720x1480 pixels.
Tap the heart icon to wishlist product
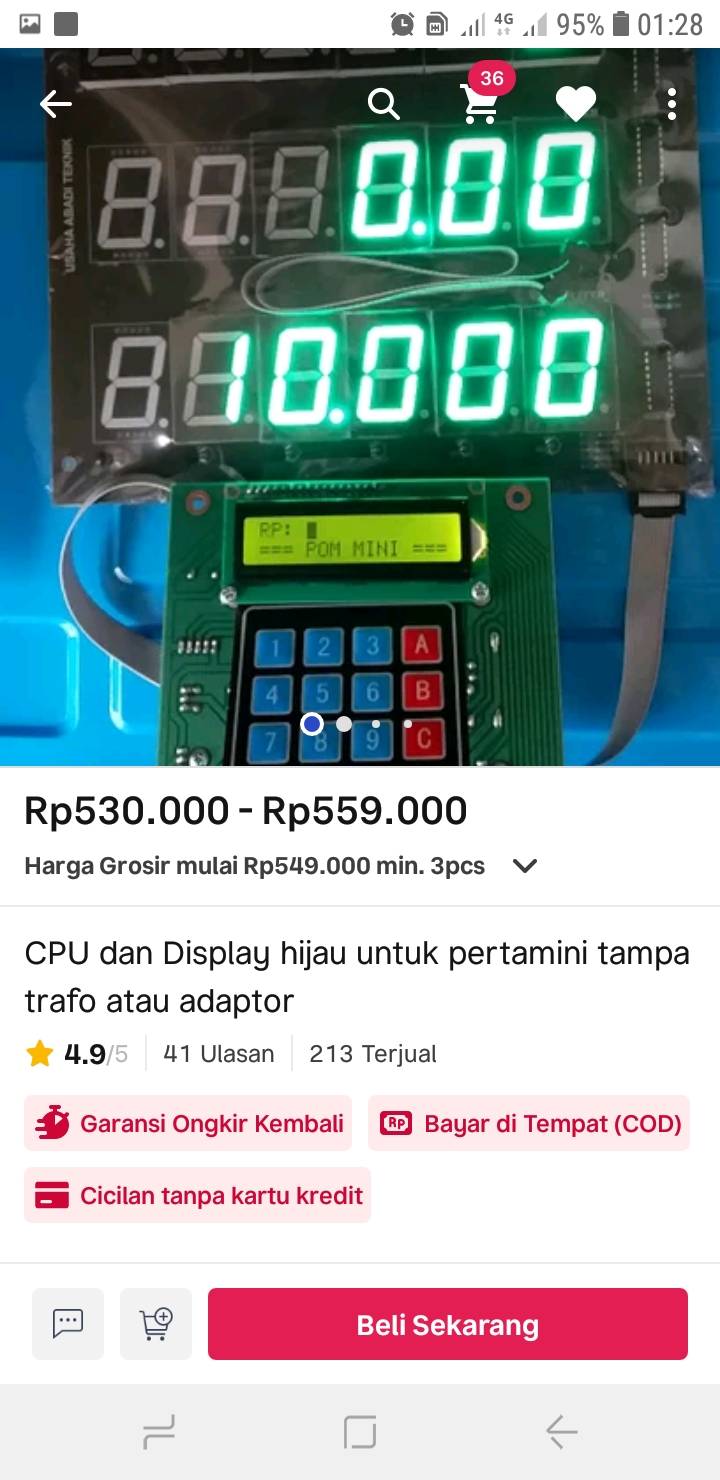point(576,103)
